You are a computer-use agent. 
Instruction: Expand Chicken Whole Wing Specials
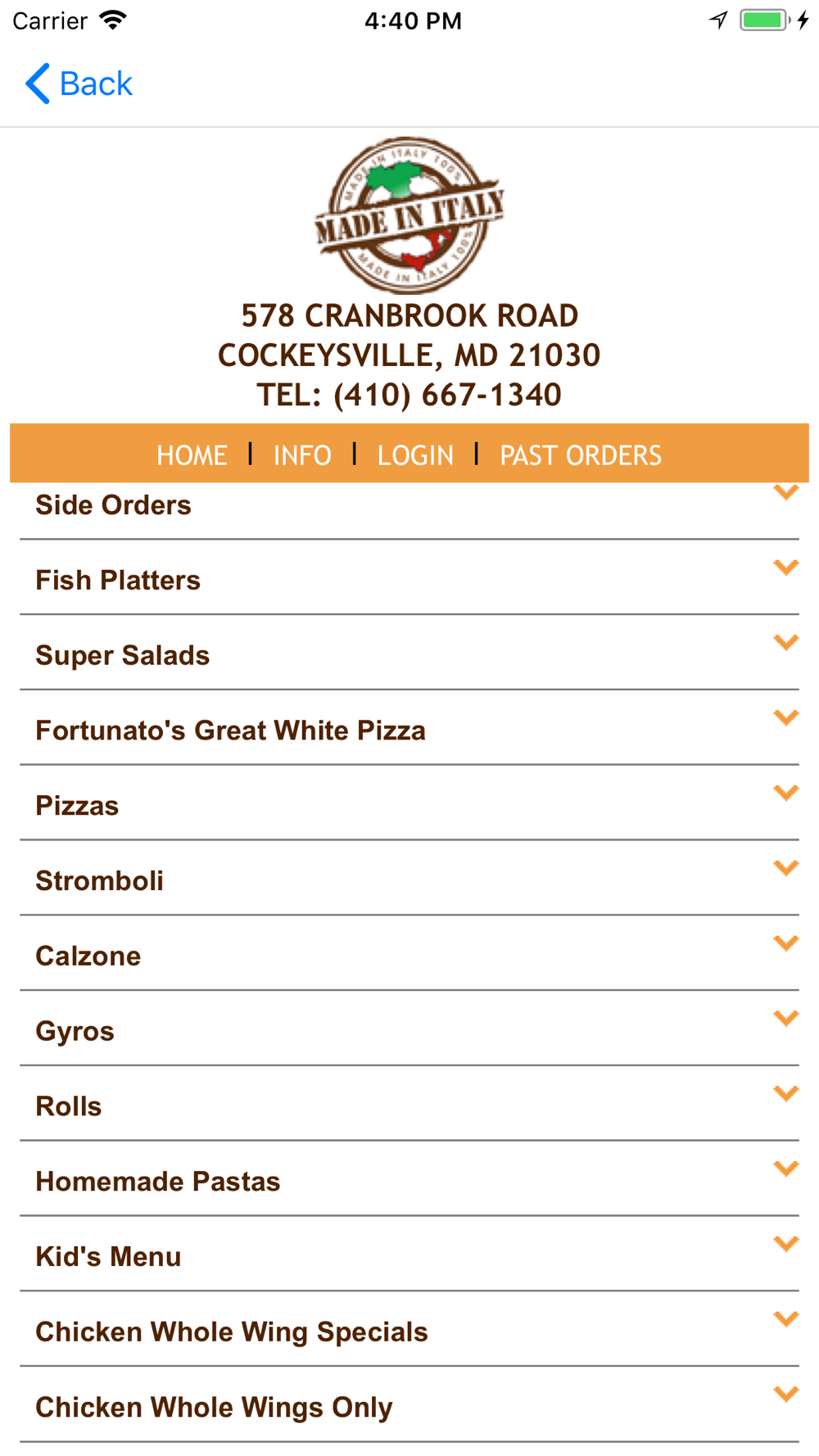point(409,1330)
